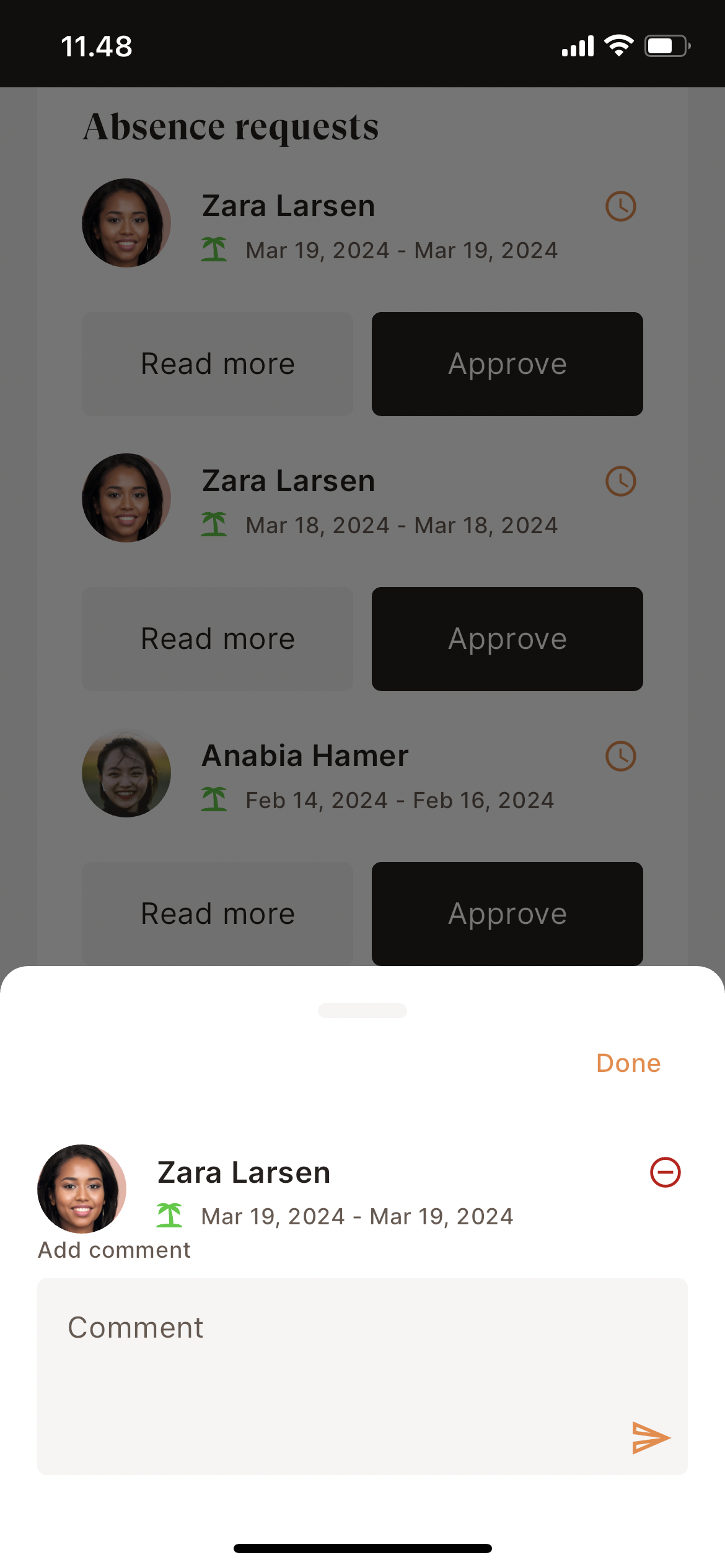Screen dimensions: 725x1568
Task: Approve Zara Larsen's Mar 18 request
Action: tap(507, 639)
